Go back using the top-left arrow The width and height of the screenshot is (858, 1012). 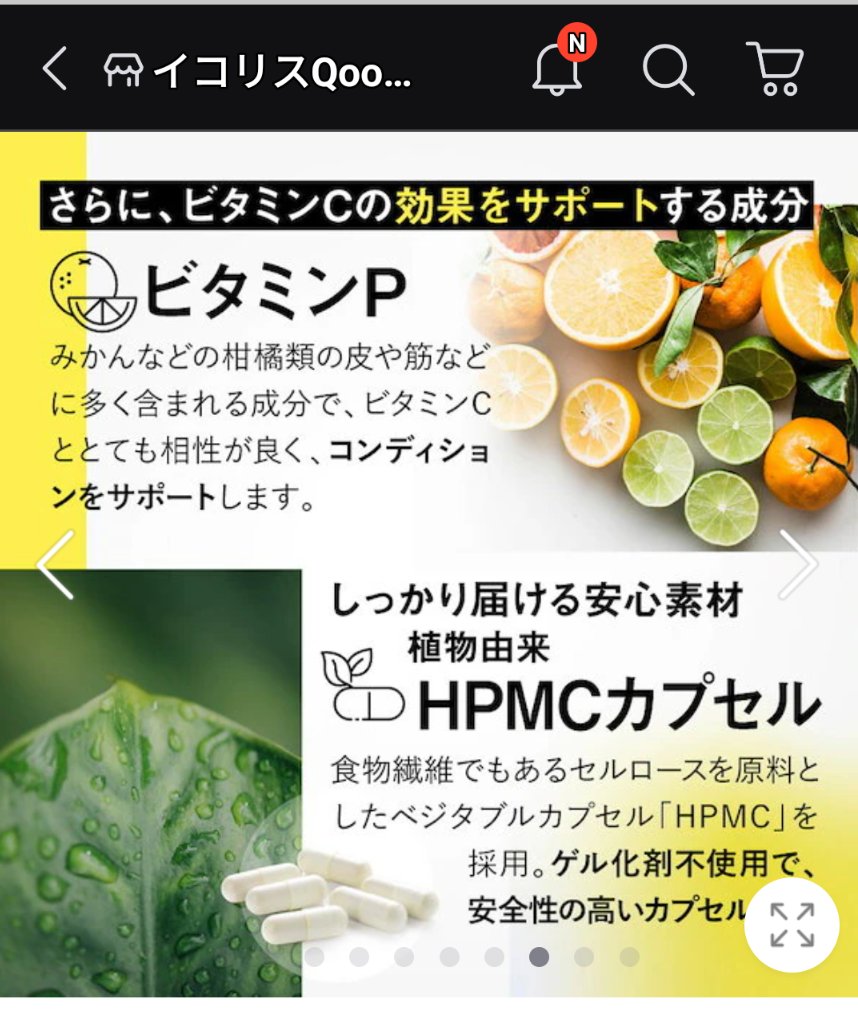tap(55, 68)
